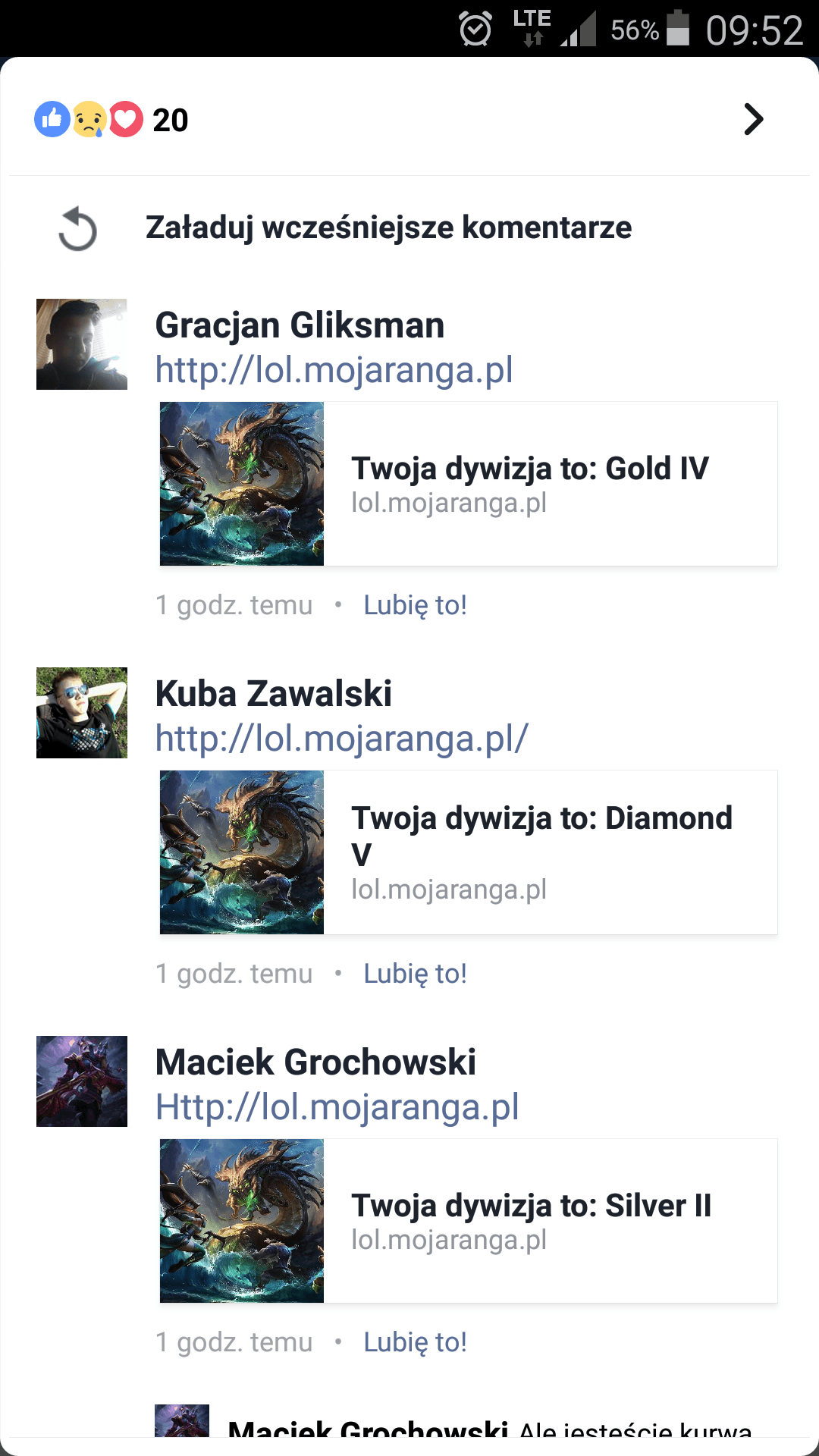
Task: Like Kuba Zawalski's comment
Action: click(x=415, y=974)
